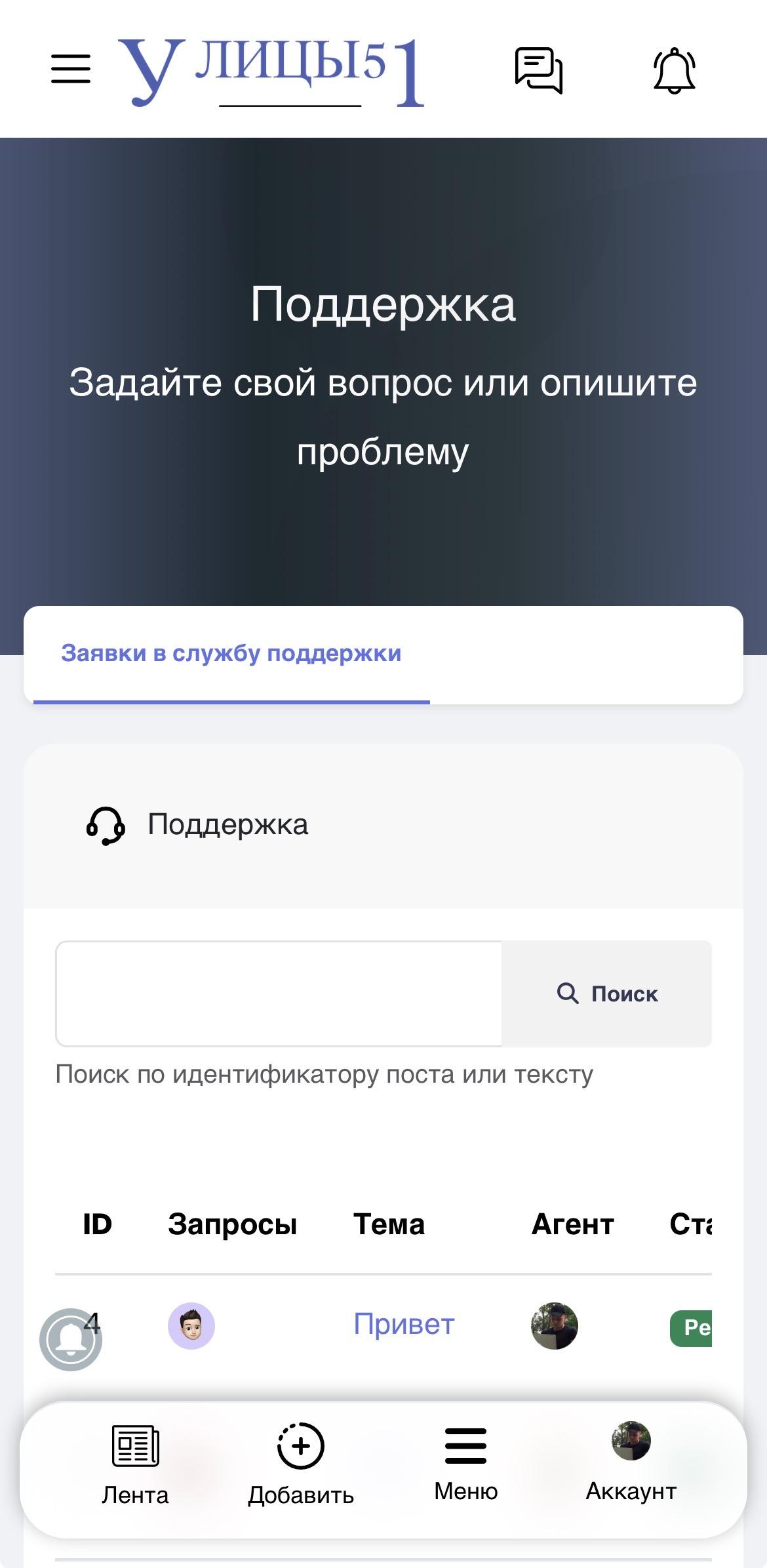Open the hamburger drawer menu
Screen dimensions: 767x1568
(71, 69)
